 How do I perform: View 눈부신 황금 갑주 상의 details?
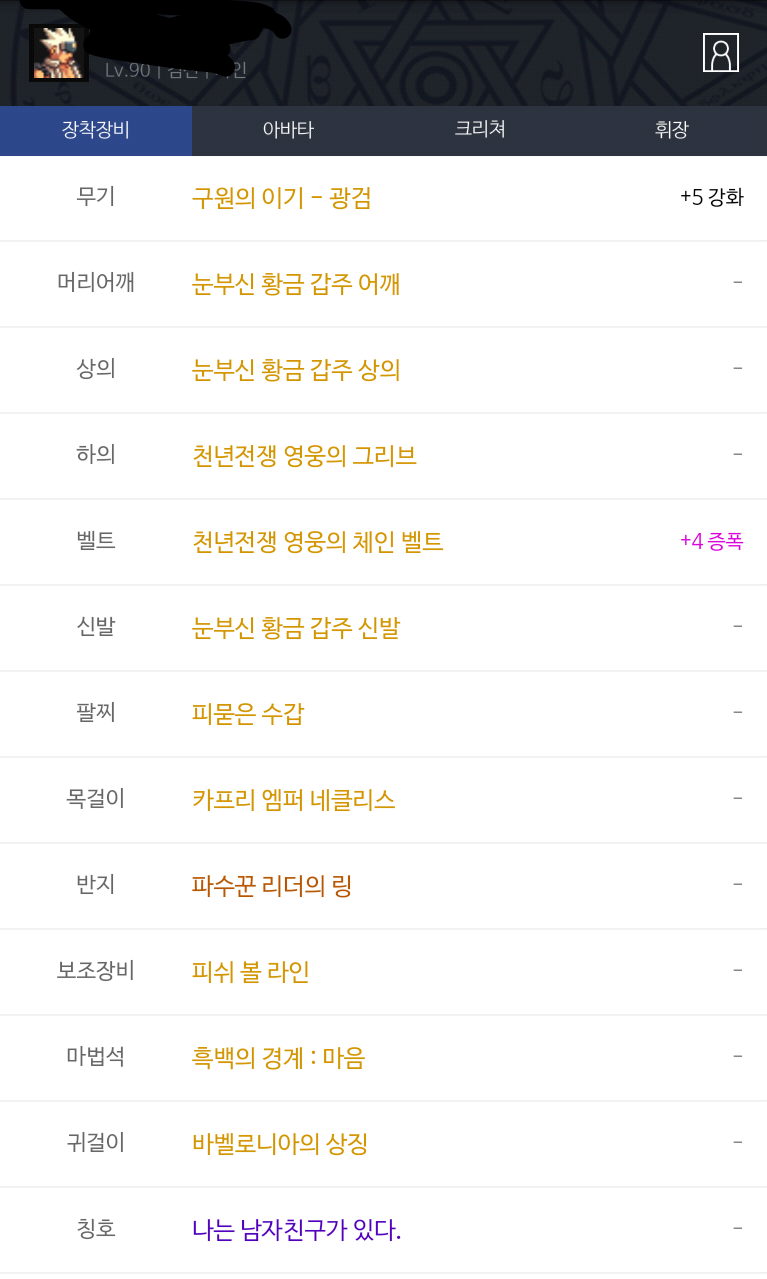click(x=296, y=370)
